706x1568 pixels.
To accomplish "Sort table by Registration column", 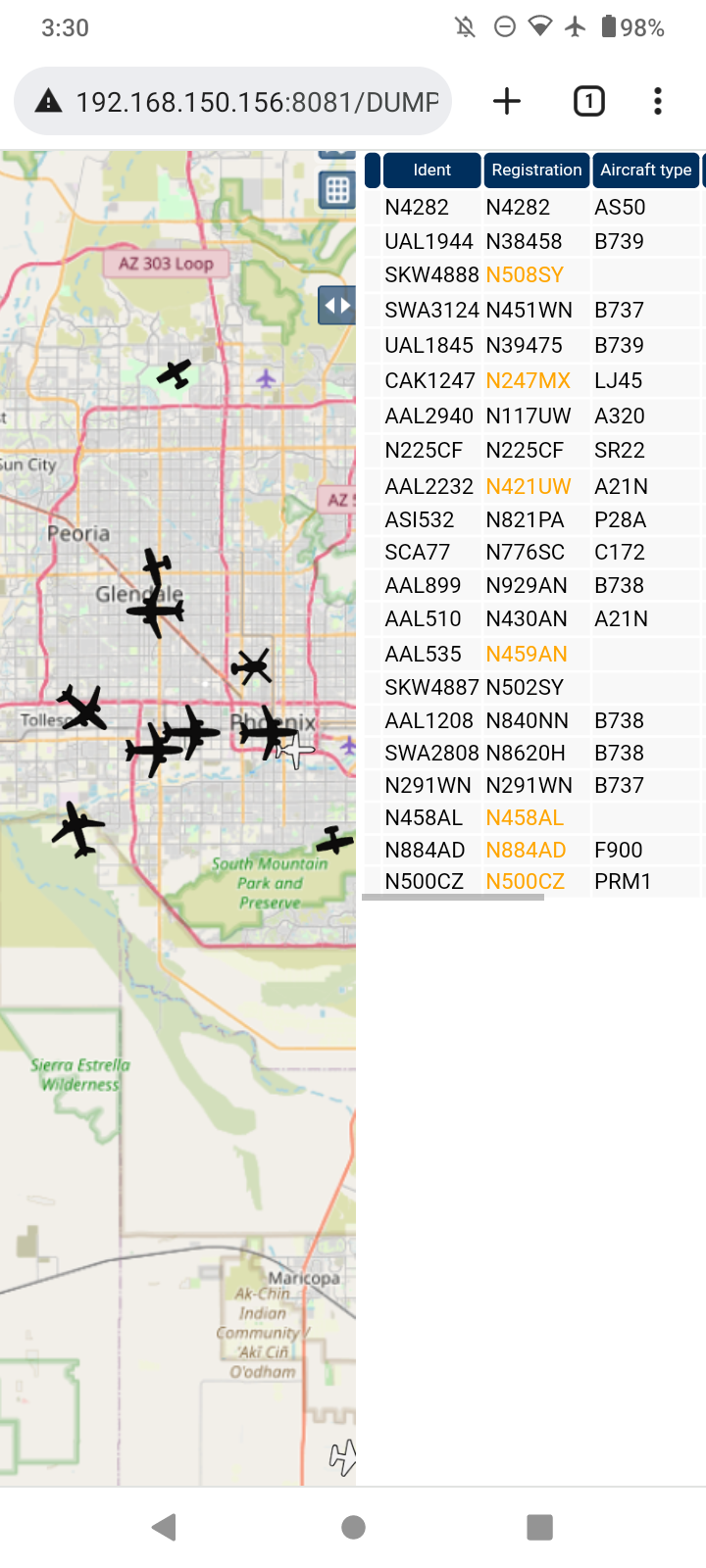I will (x=536, y=170).
